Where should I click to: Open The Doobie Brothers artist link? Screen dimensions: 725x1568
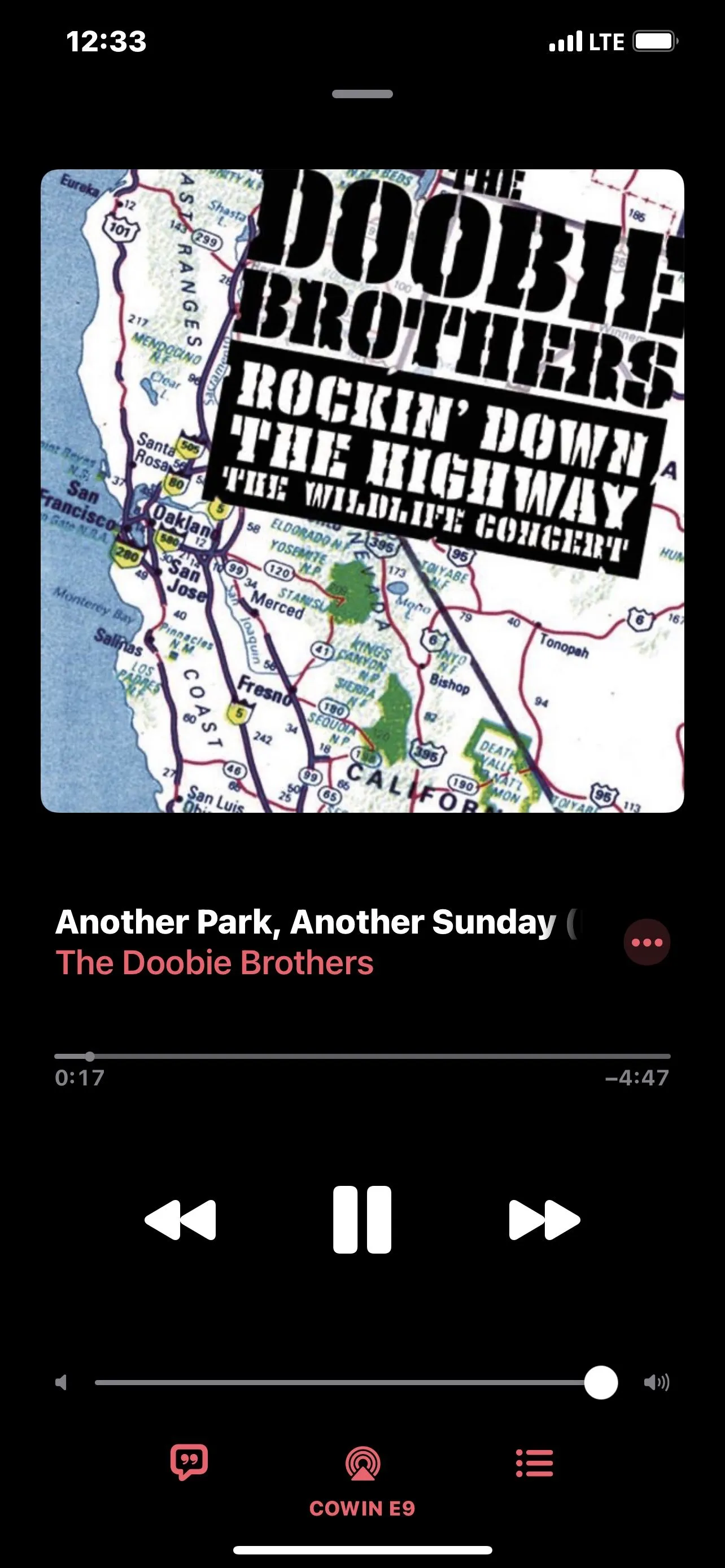pyautogui.click(x=214, y=963)
